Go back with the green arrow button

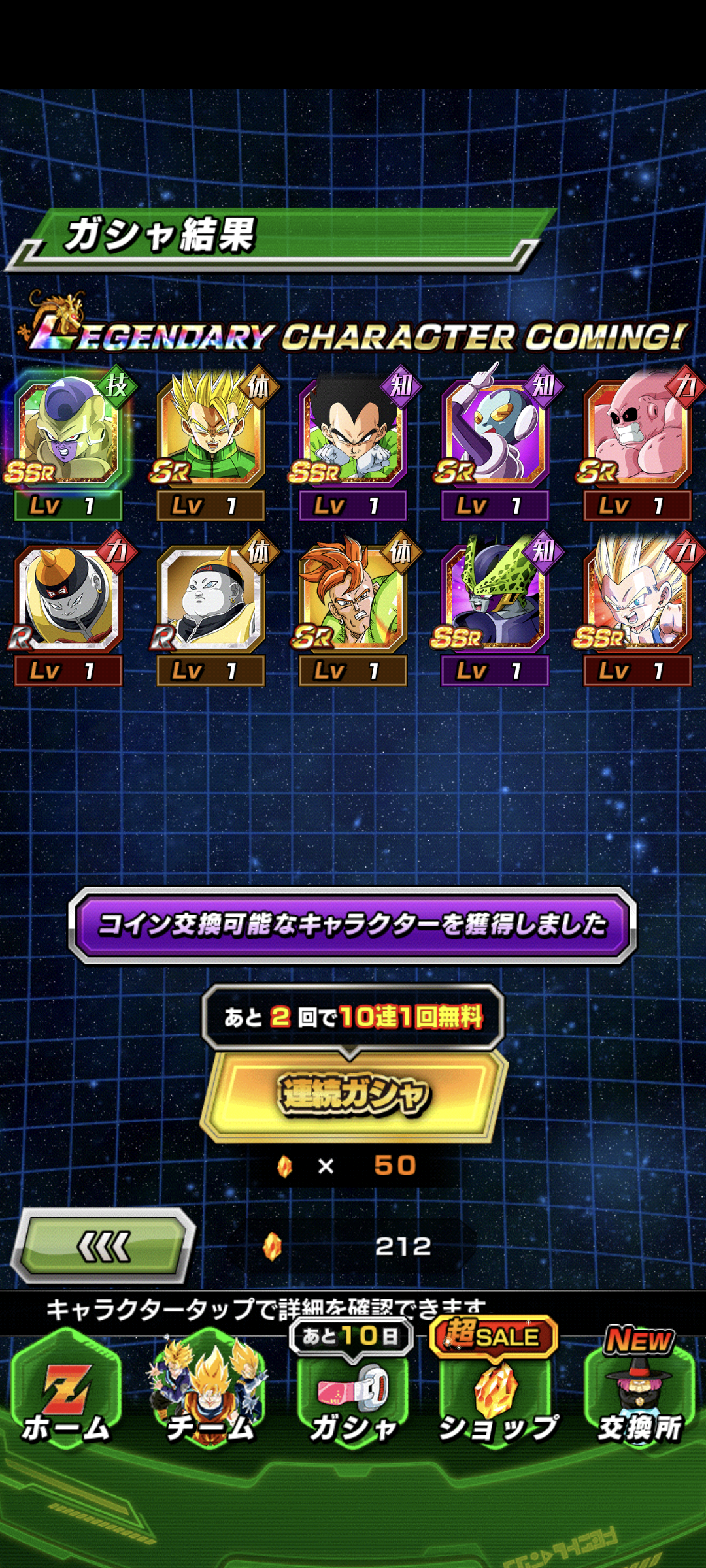(105, 1247)
